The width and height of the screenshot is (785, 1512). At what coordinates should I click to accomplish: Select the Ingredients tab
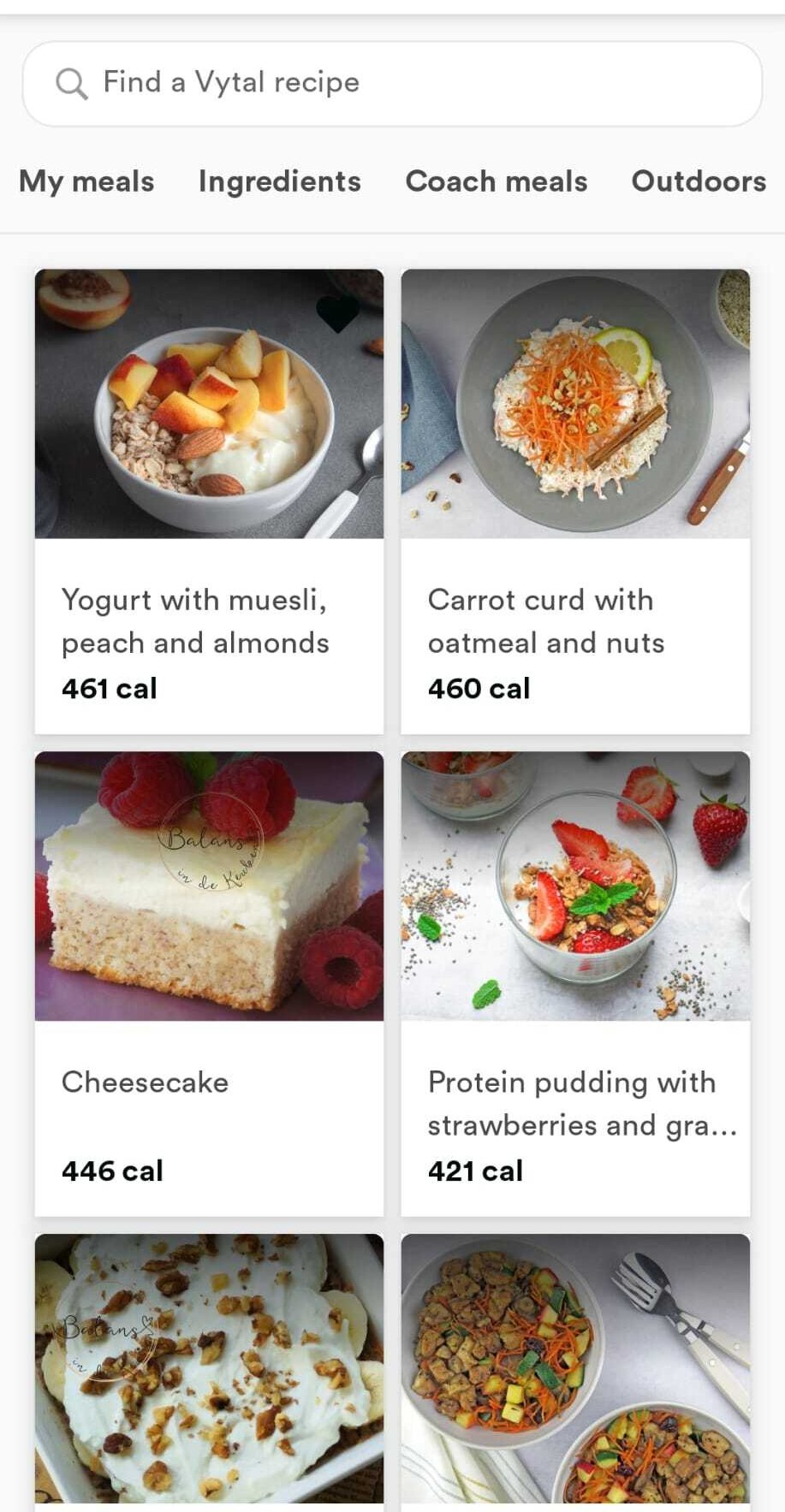[279, 181]
